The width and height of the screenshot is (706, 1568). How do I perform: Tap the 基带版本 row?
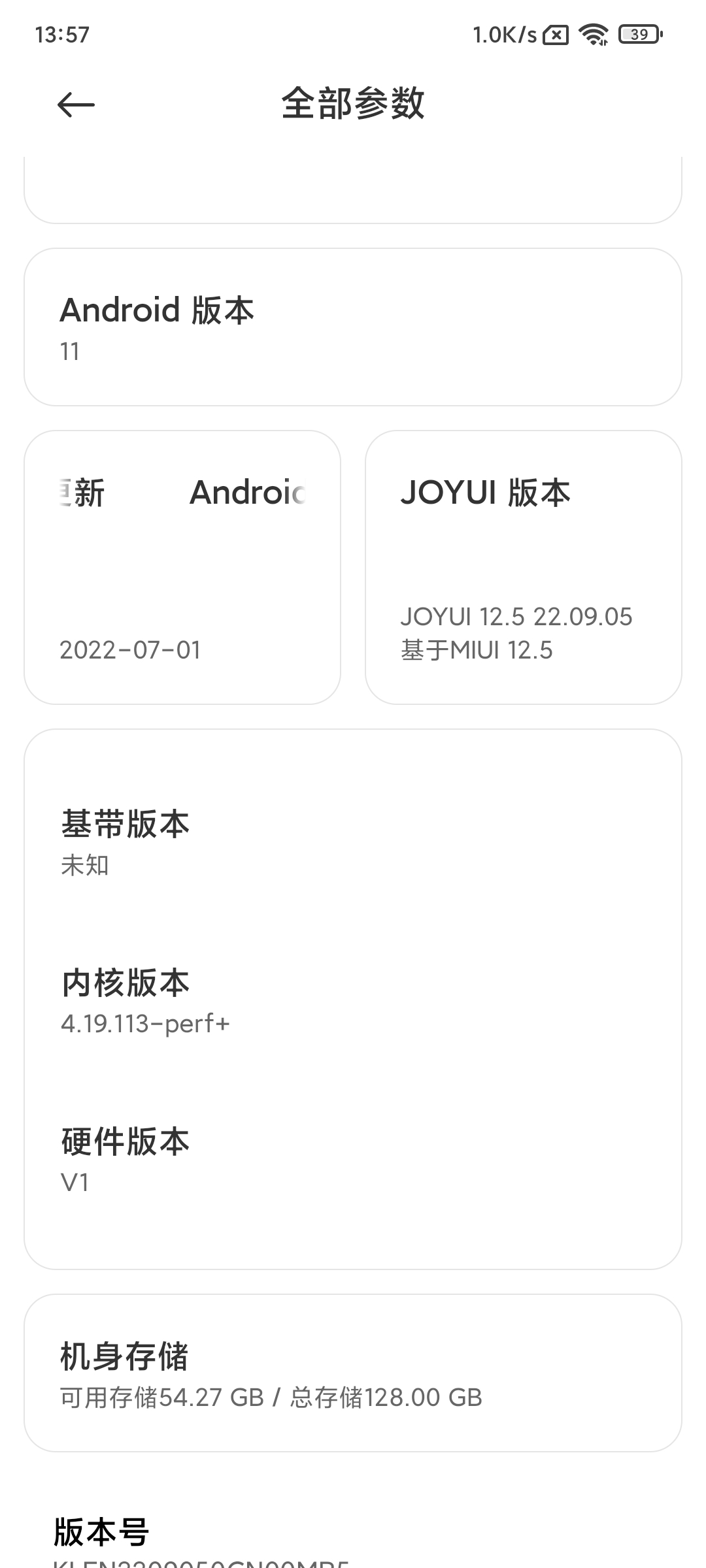(353, 841)
